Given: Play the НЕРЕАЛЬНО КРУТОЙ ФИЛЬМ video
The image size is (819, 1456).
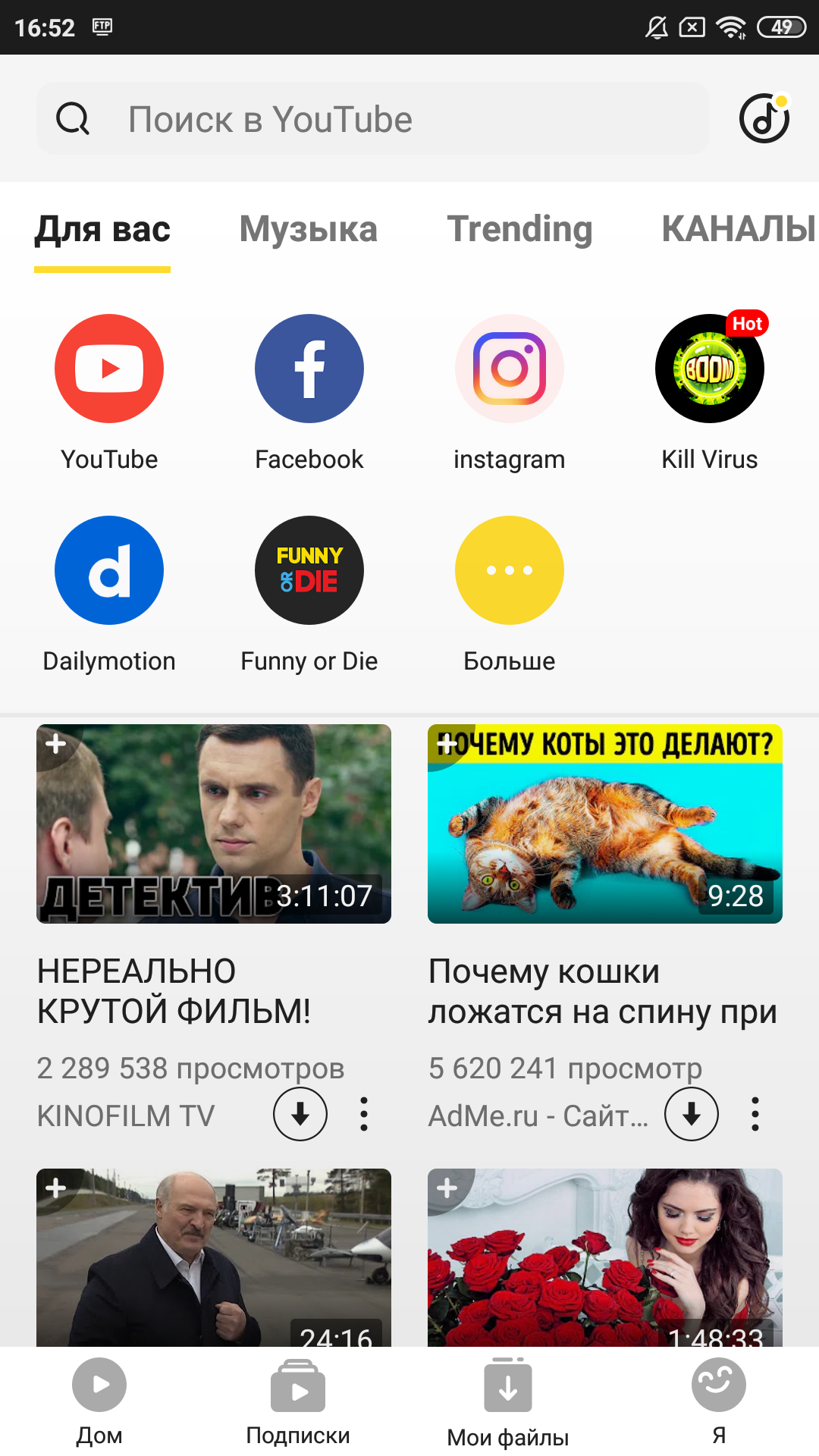Looking at the screenshot, I should pyautogui.click(x=214, y=824).
